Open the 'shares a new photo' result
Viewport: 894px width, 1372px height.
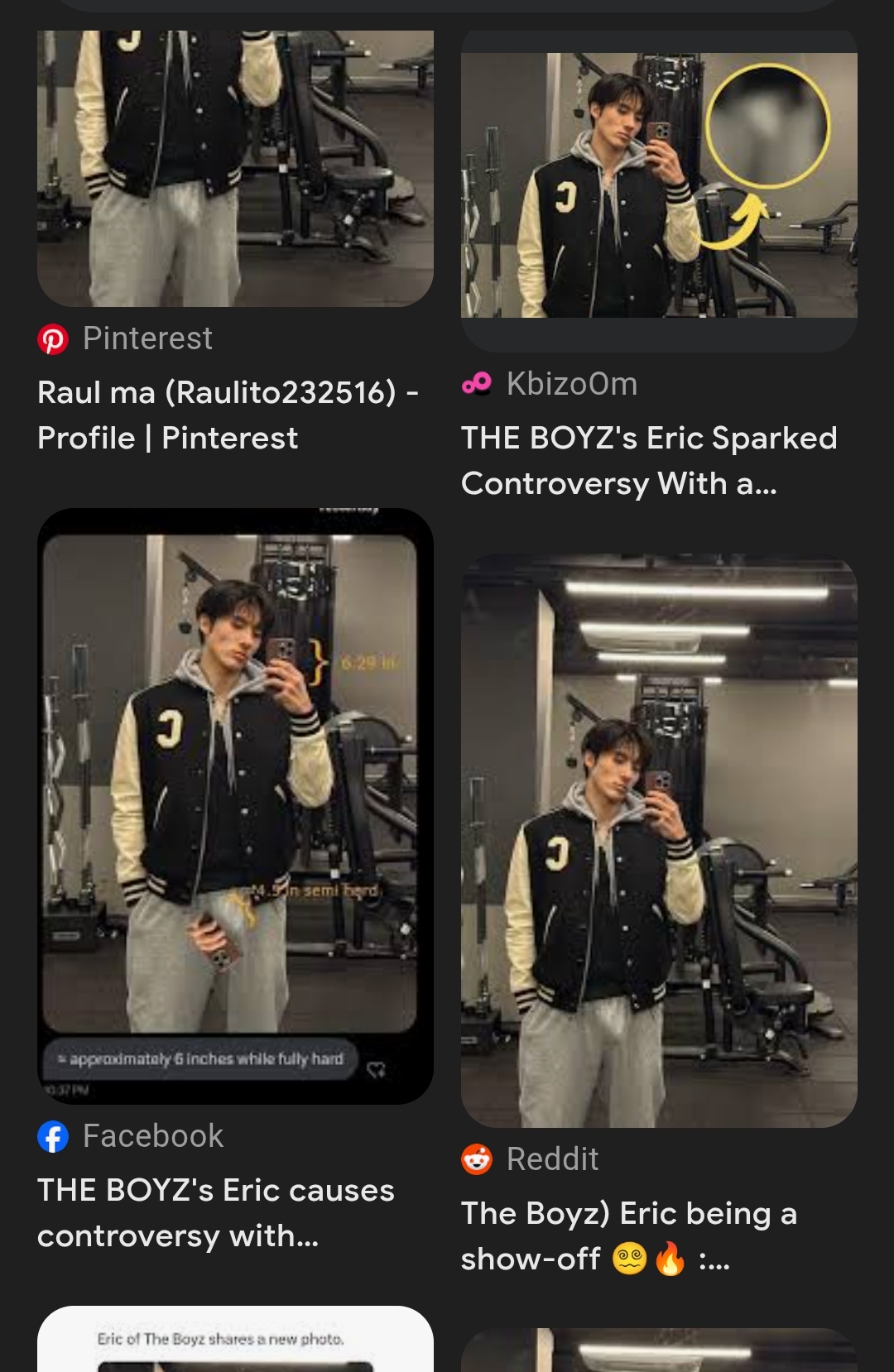235,1341
